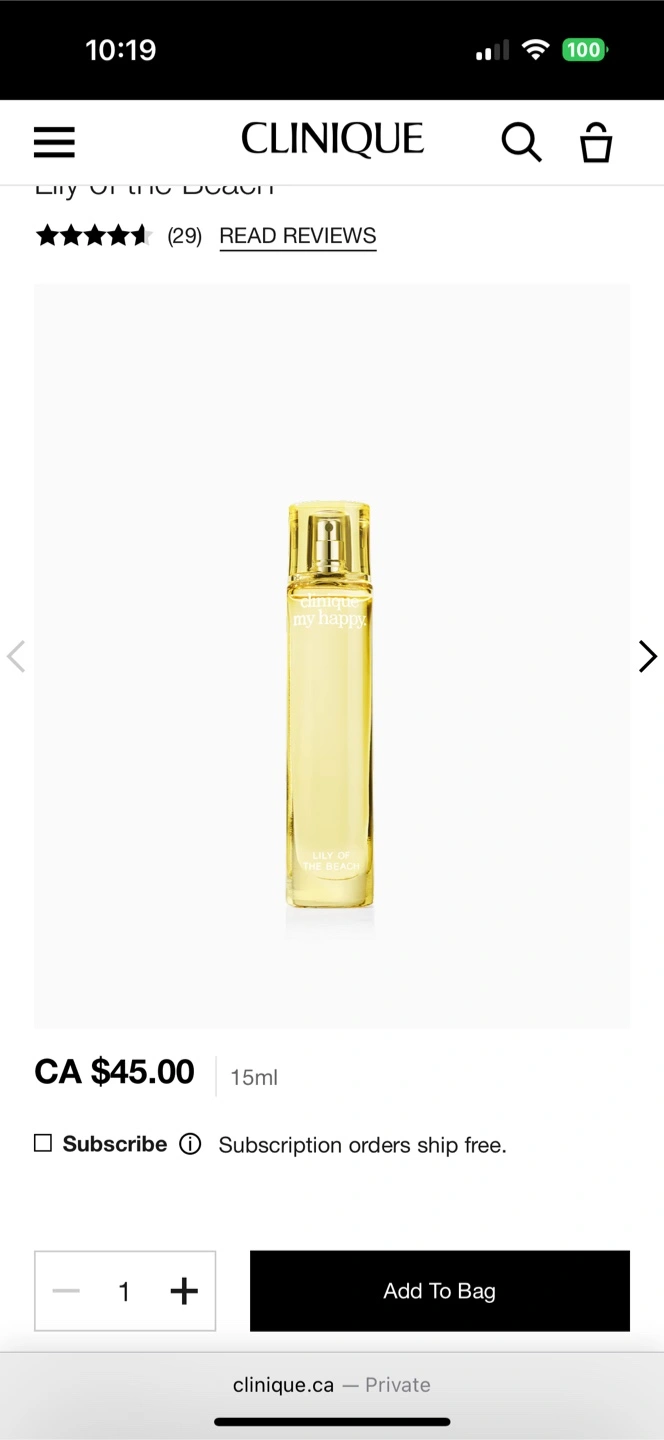Open the search magnifier icon

[521, 142]
